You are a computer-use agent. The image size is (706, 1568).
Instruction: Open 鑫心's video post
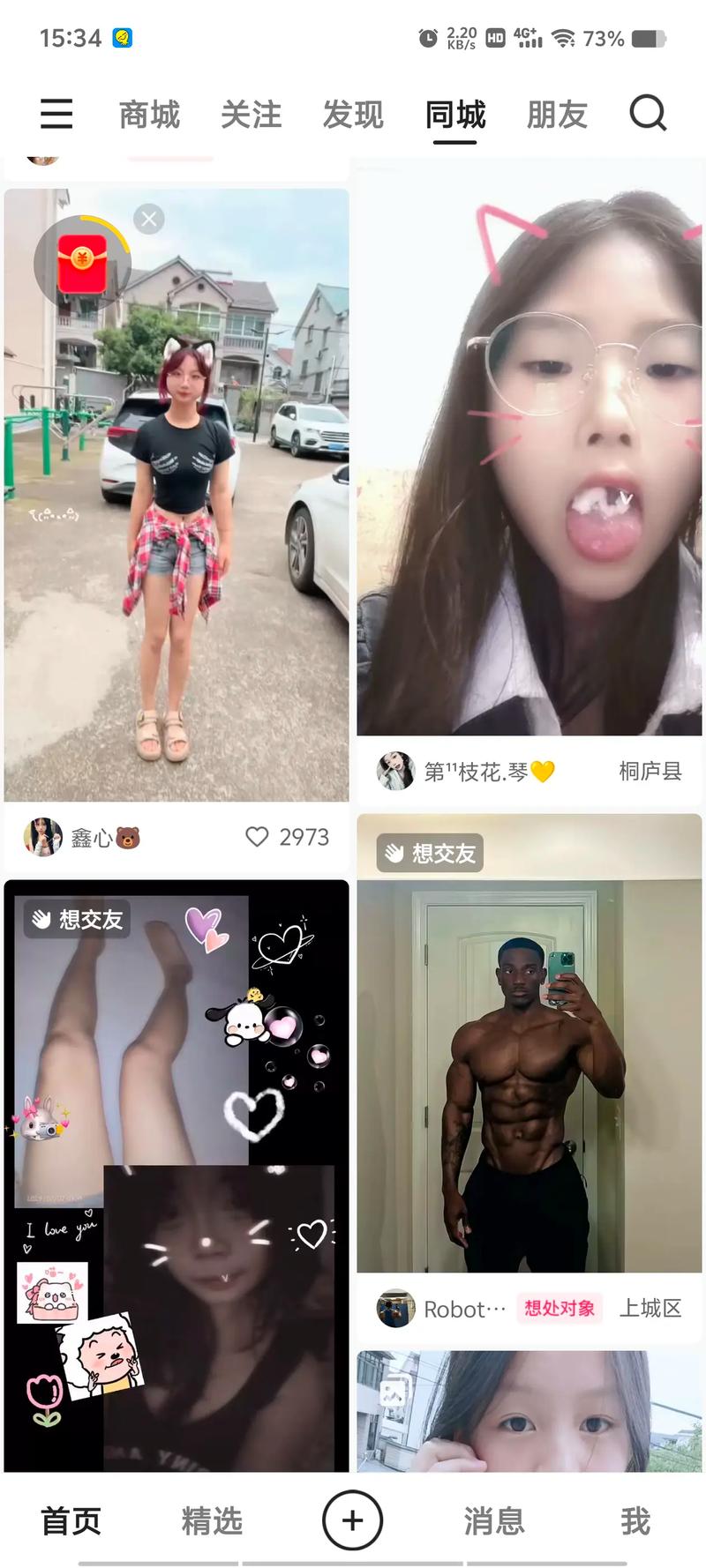click(x=176, y=529)
